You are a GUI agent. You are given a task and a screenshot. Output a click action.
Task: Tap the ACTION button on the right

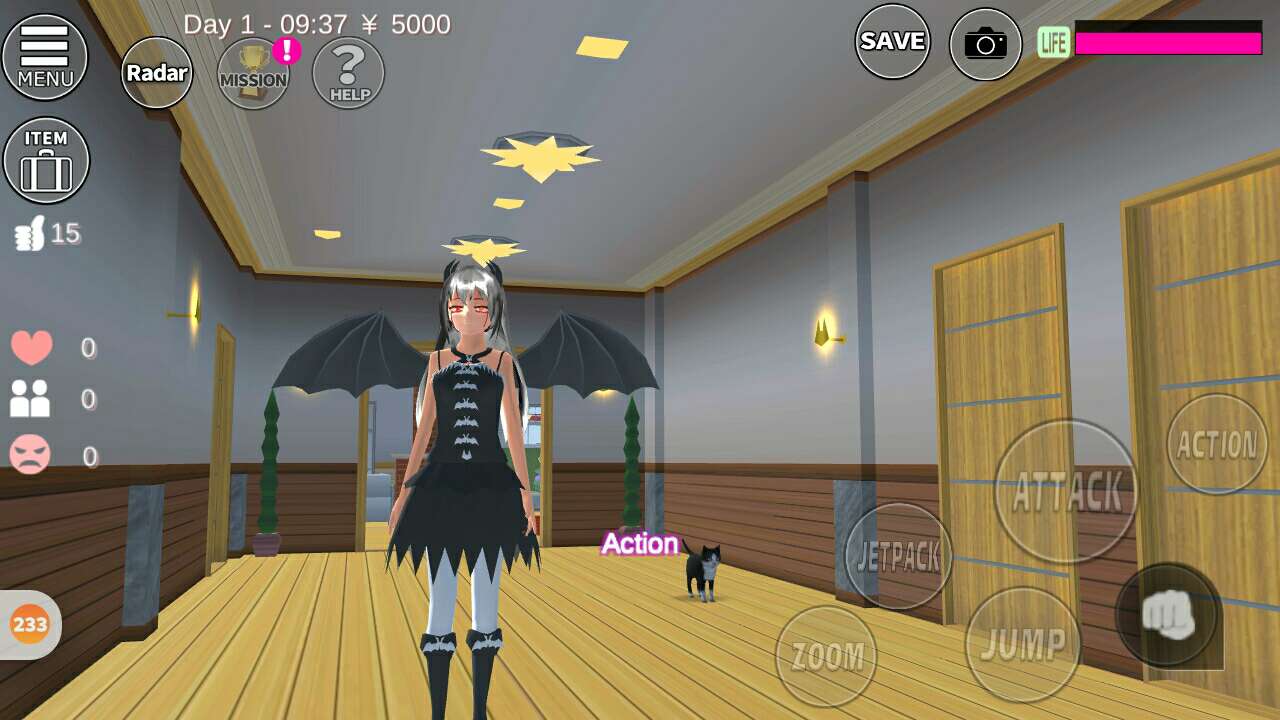(1216, 444)
